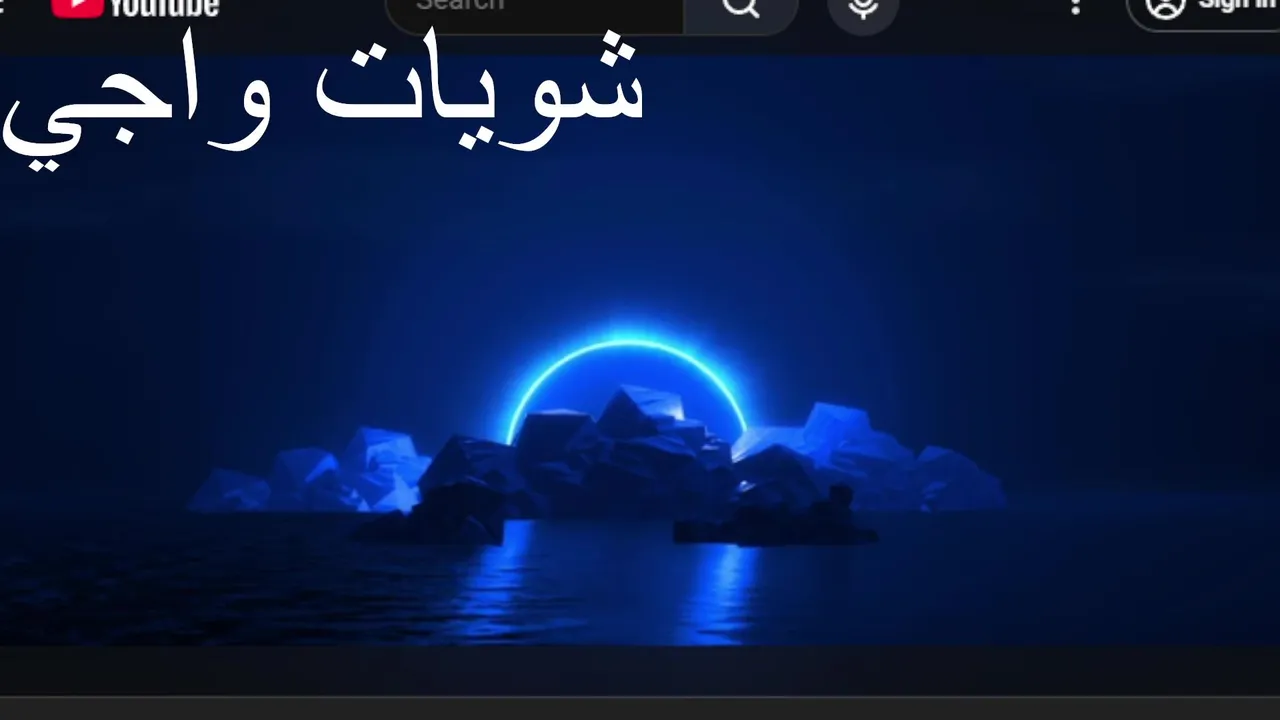Start voice search with the microphone
1280x720 pixels.
coord(863,8)
